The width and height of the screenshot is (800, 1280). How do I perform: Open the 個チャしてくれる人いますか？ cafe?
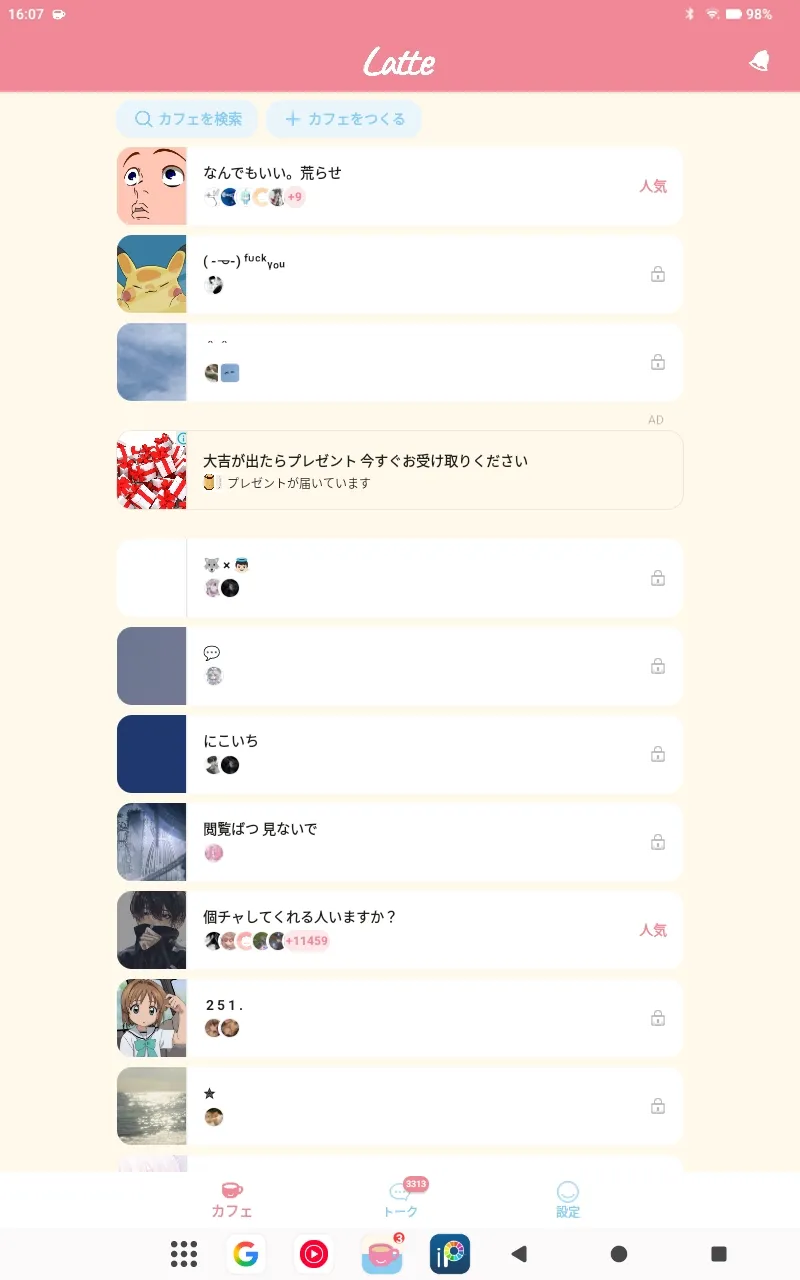[x=400, y=930]
